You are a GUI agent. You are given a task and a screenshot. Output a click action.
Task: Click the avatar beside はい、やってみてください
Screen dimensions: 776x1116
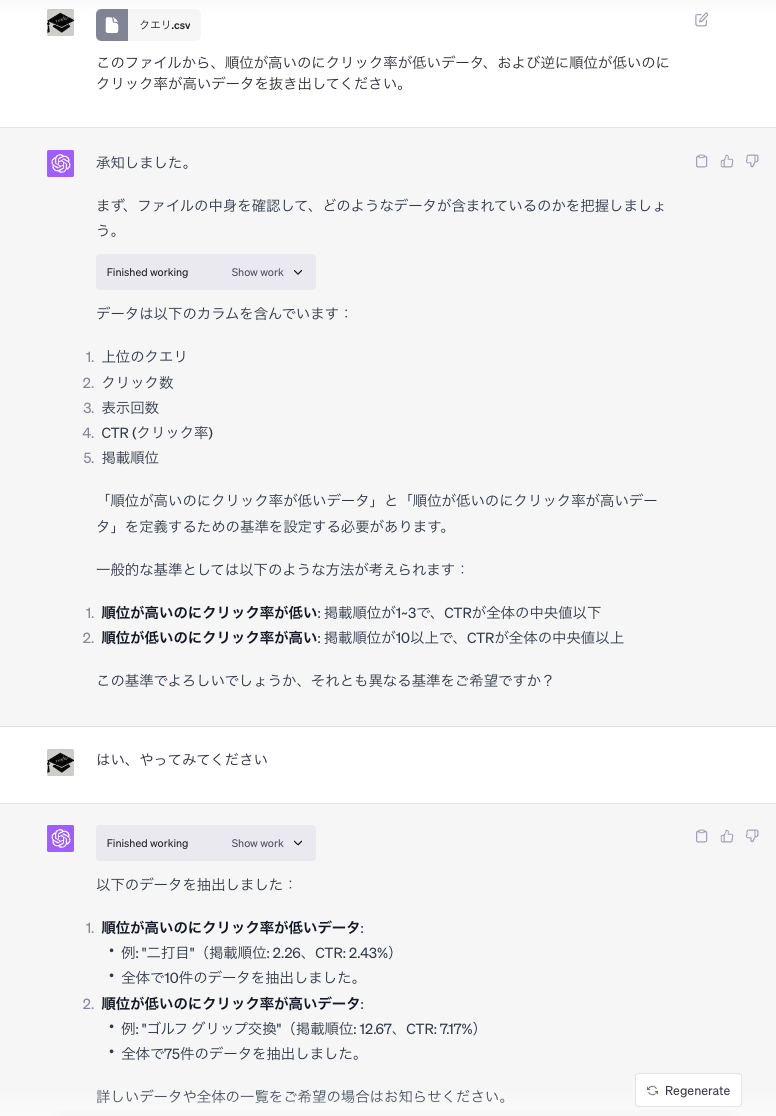60,761
